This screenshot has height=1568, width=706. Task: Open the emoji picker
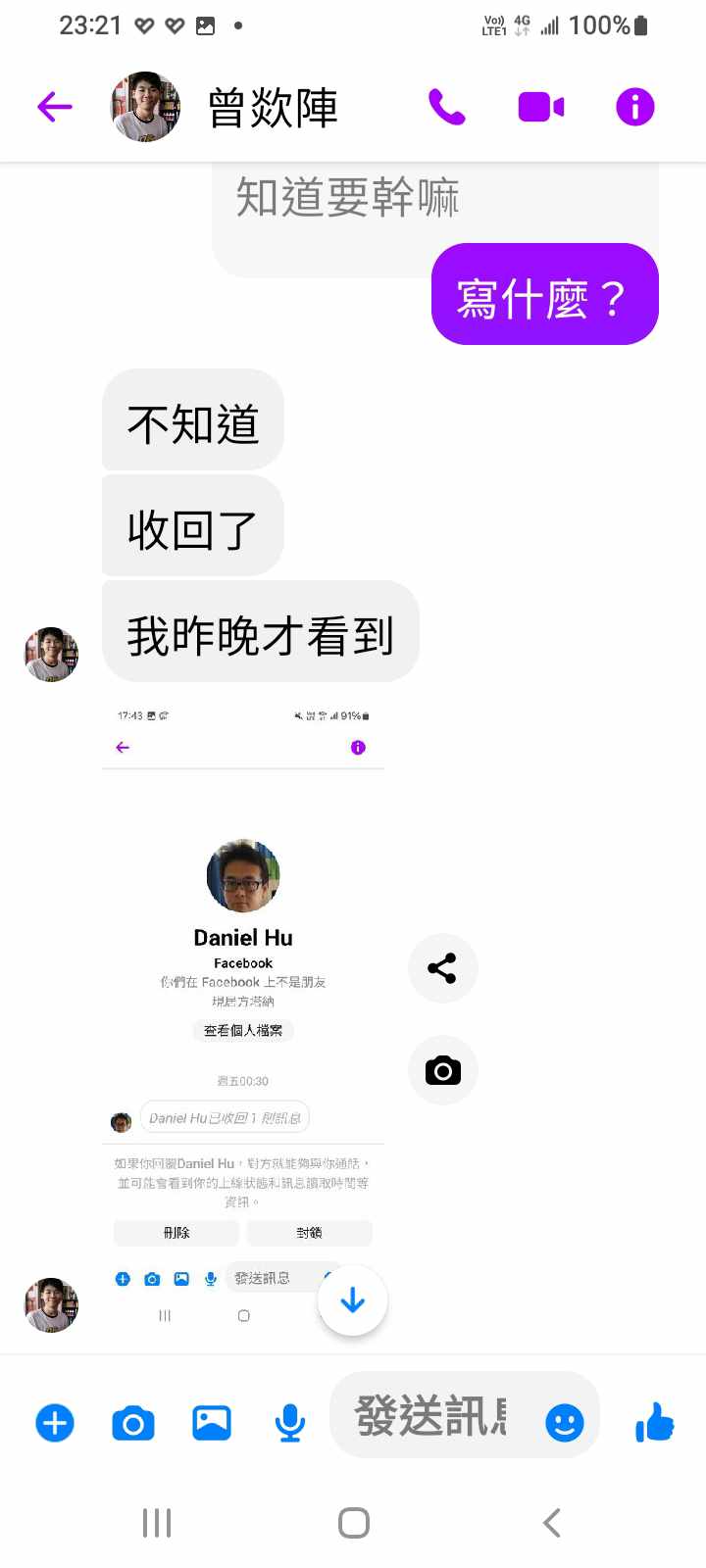[x=565, y=1422]
